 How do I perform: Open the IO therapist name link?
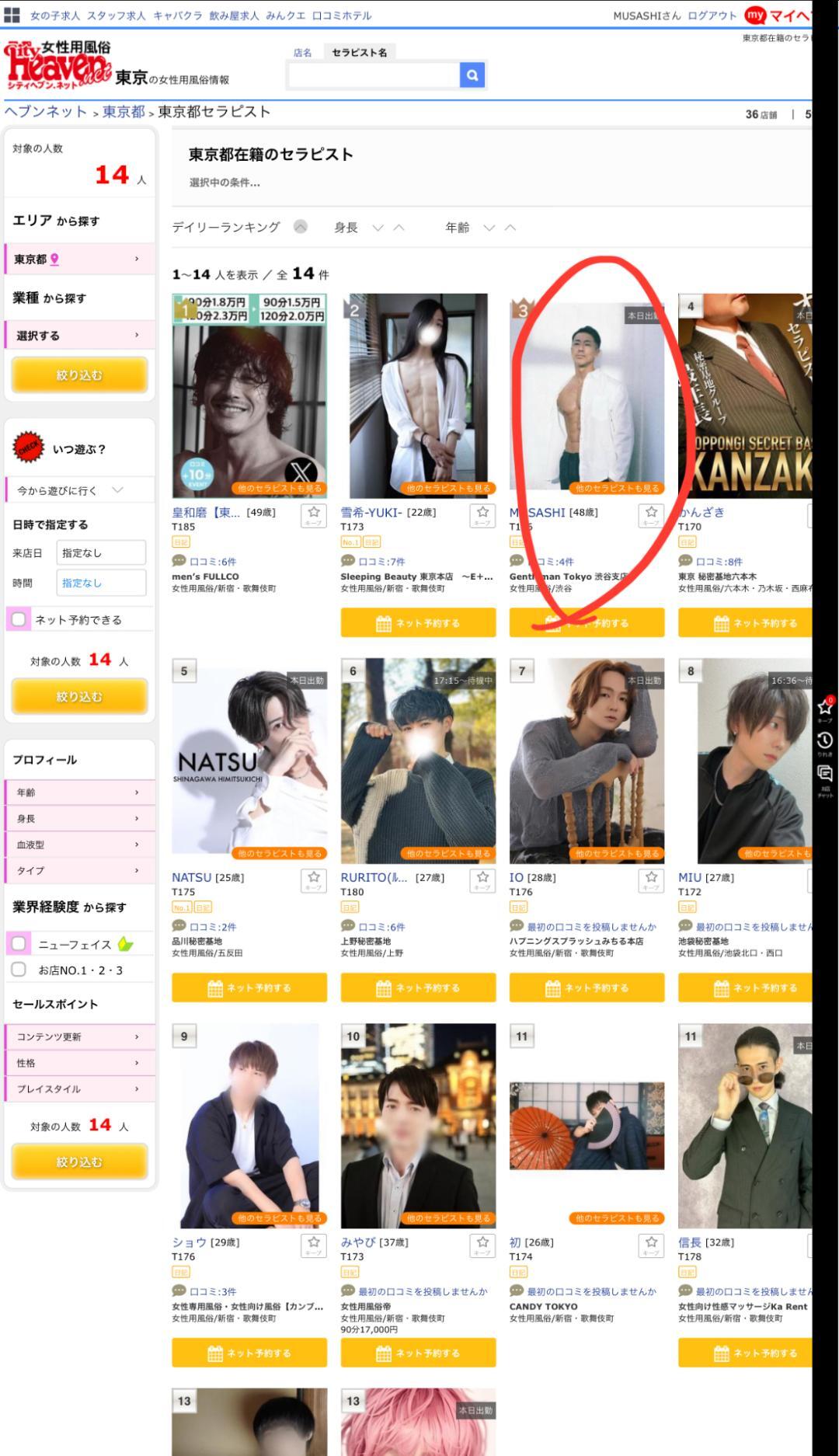click(x=516, y=877)
